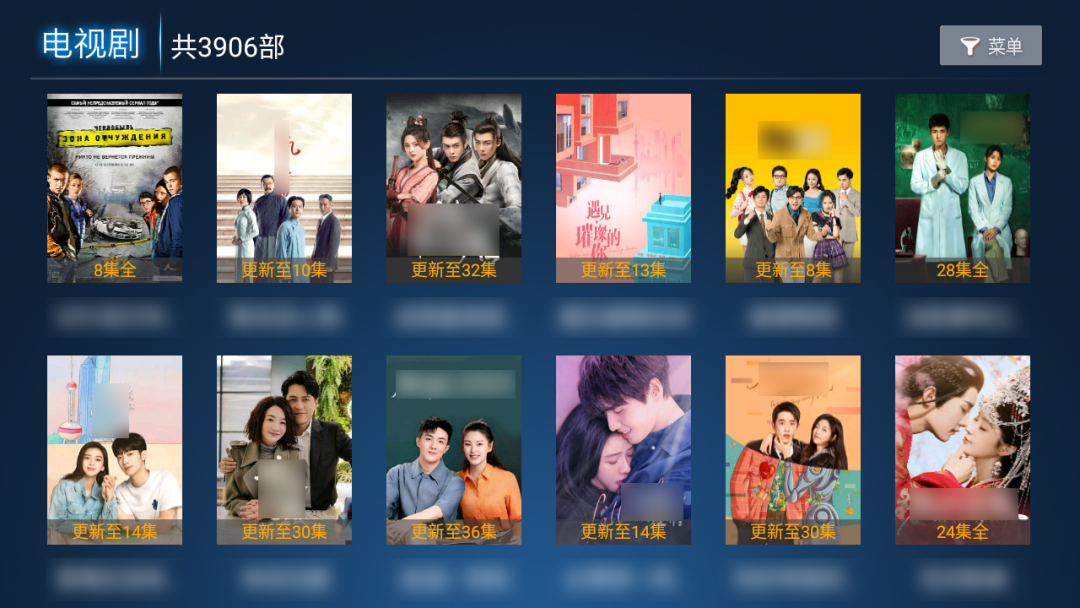Select the city-skyline couple show at 14集
Screen dimensions: 1080x608
tap(115, 450)
